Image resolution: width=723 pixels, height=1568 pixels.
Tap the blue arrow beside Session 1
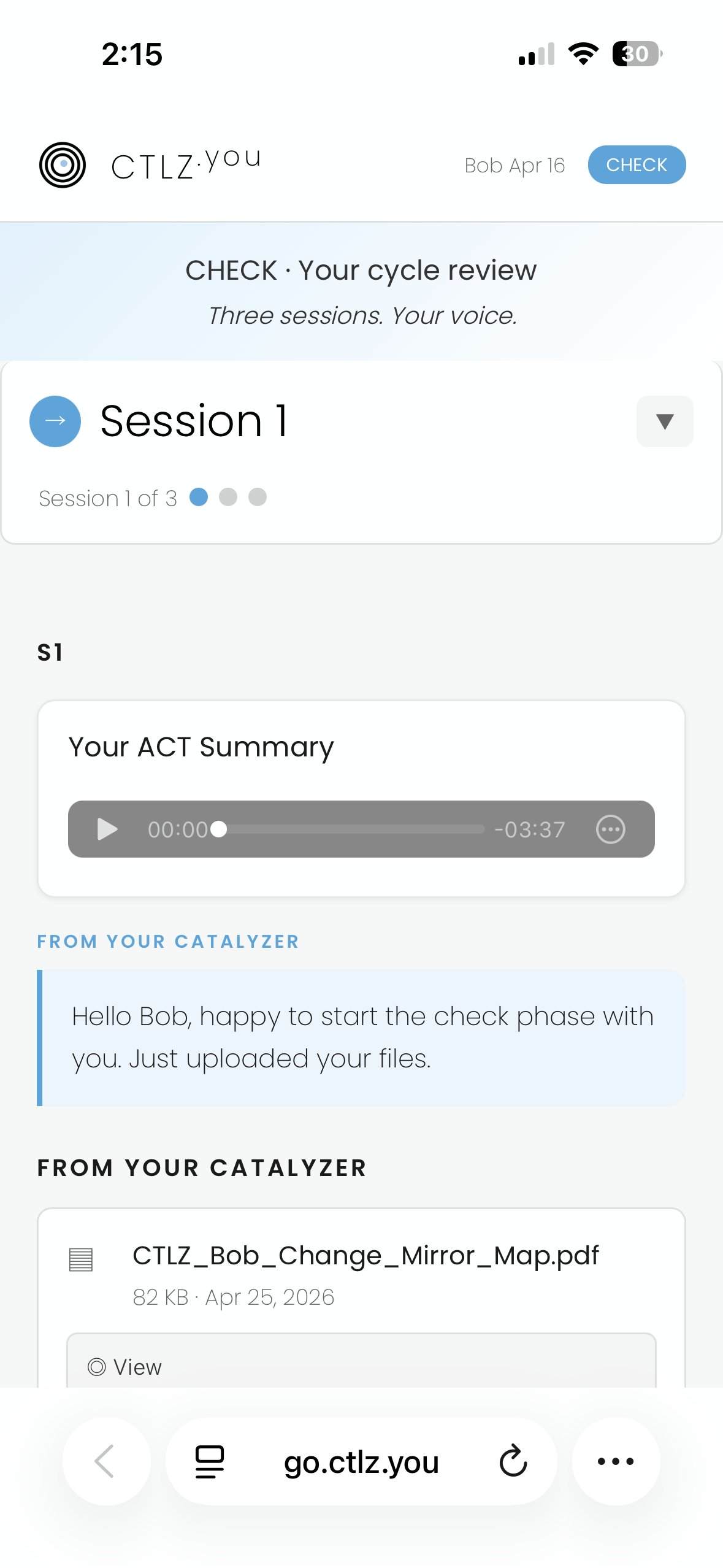(55, 421)
